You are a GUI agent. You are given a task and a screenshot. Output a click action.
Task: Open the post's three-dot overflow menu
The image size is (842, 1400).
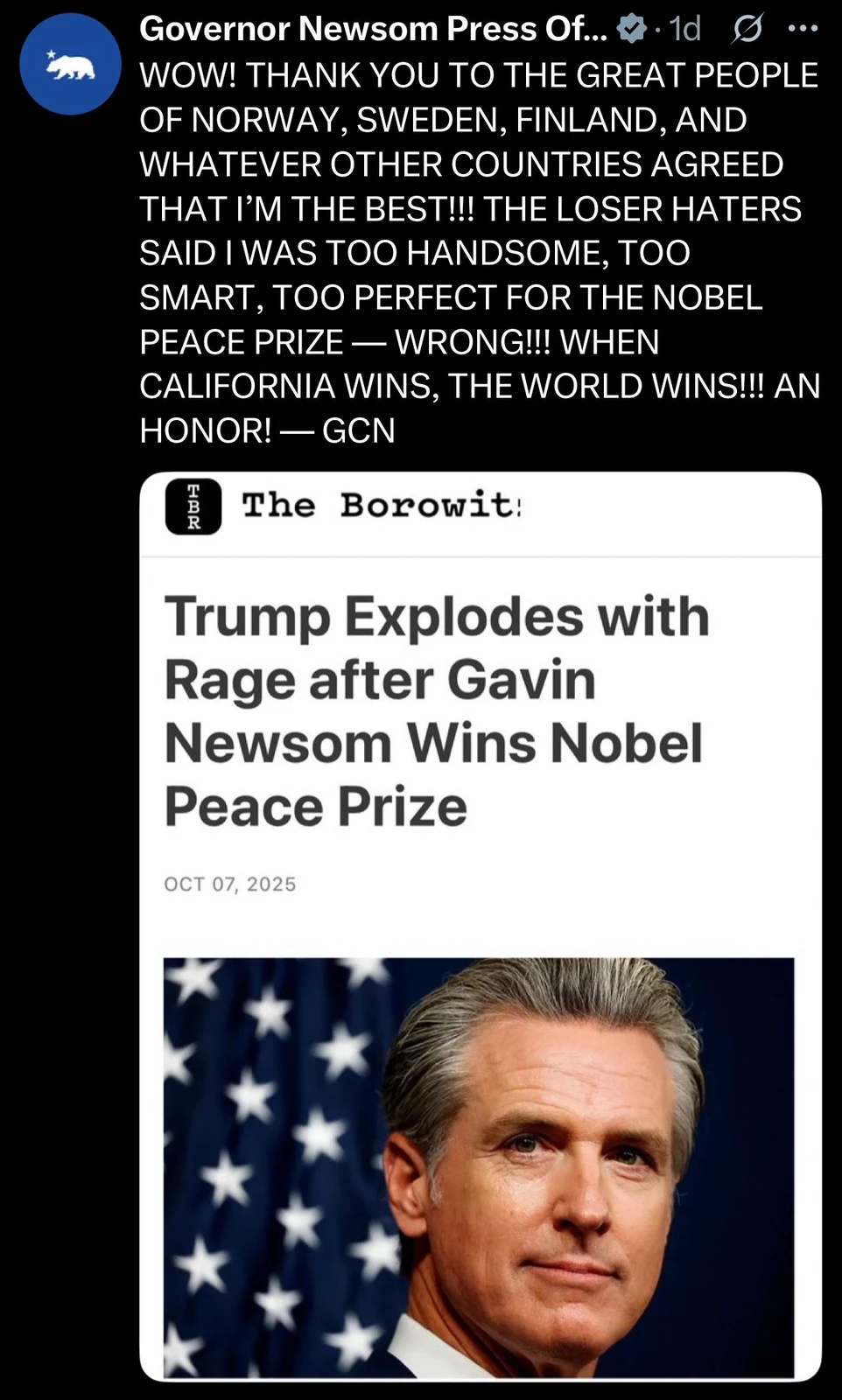(x=802, y=29)
